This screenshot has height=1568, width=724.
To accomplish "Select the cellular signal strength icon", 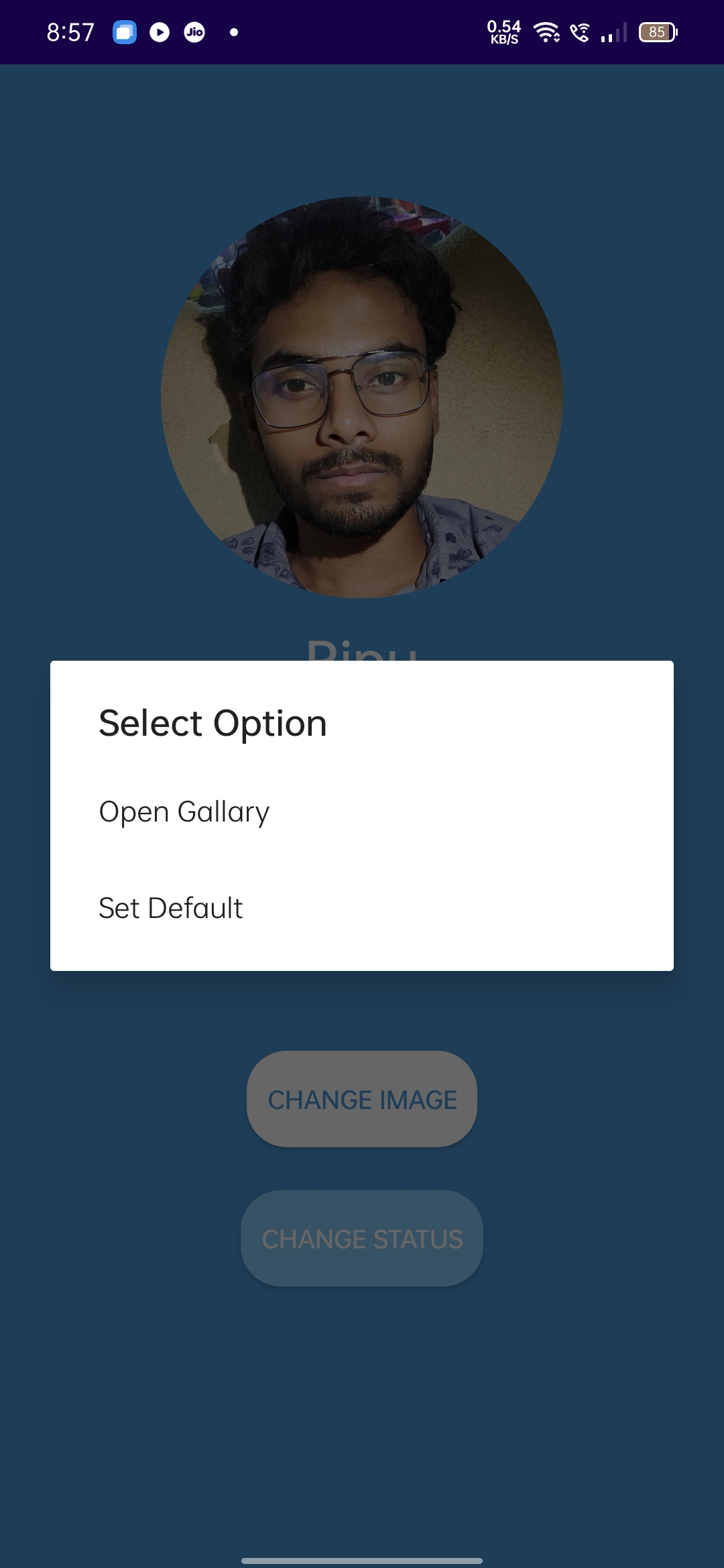I will click(x=613, y=31).
